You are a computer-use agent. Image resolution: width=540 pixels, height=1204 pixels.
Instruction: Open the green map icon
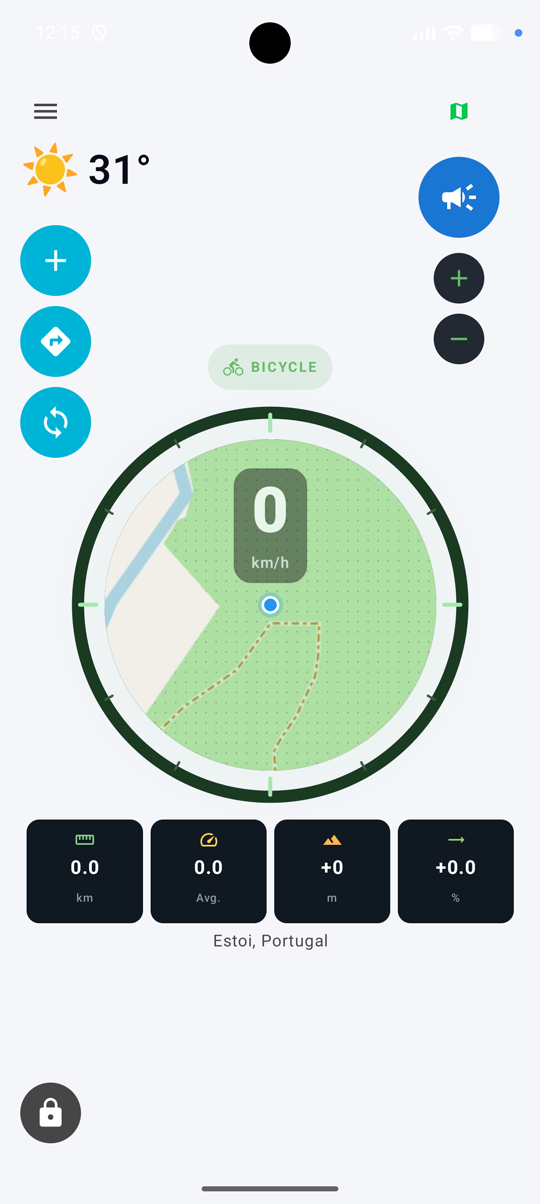pyautogui.click(x=459, y=111)
